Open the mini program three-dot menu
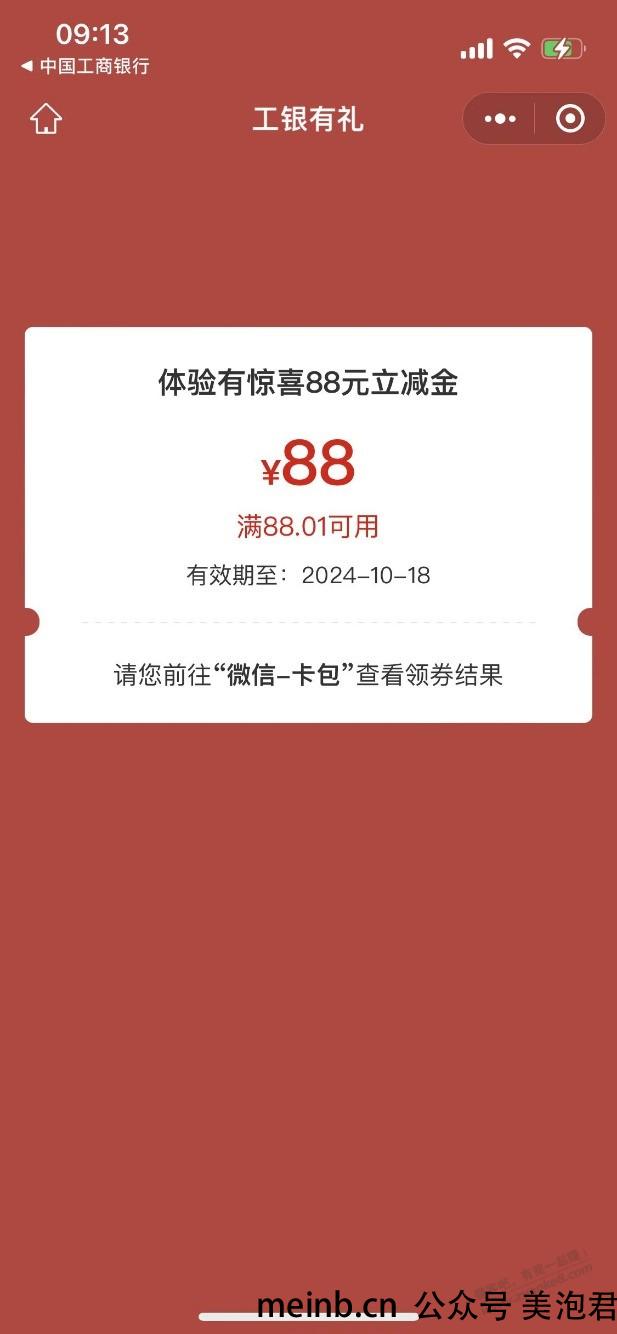The width and height of the screenshot is (617, 1334). 500,119
